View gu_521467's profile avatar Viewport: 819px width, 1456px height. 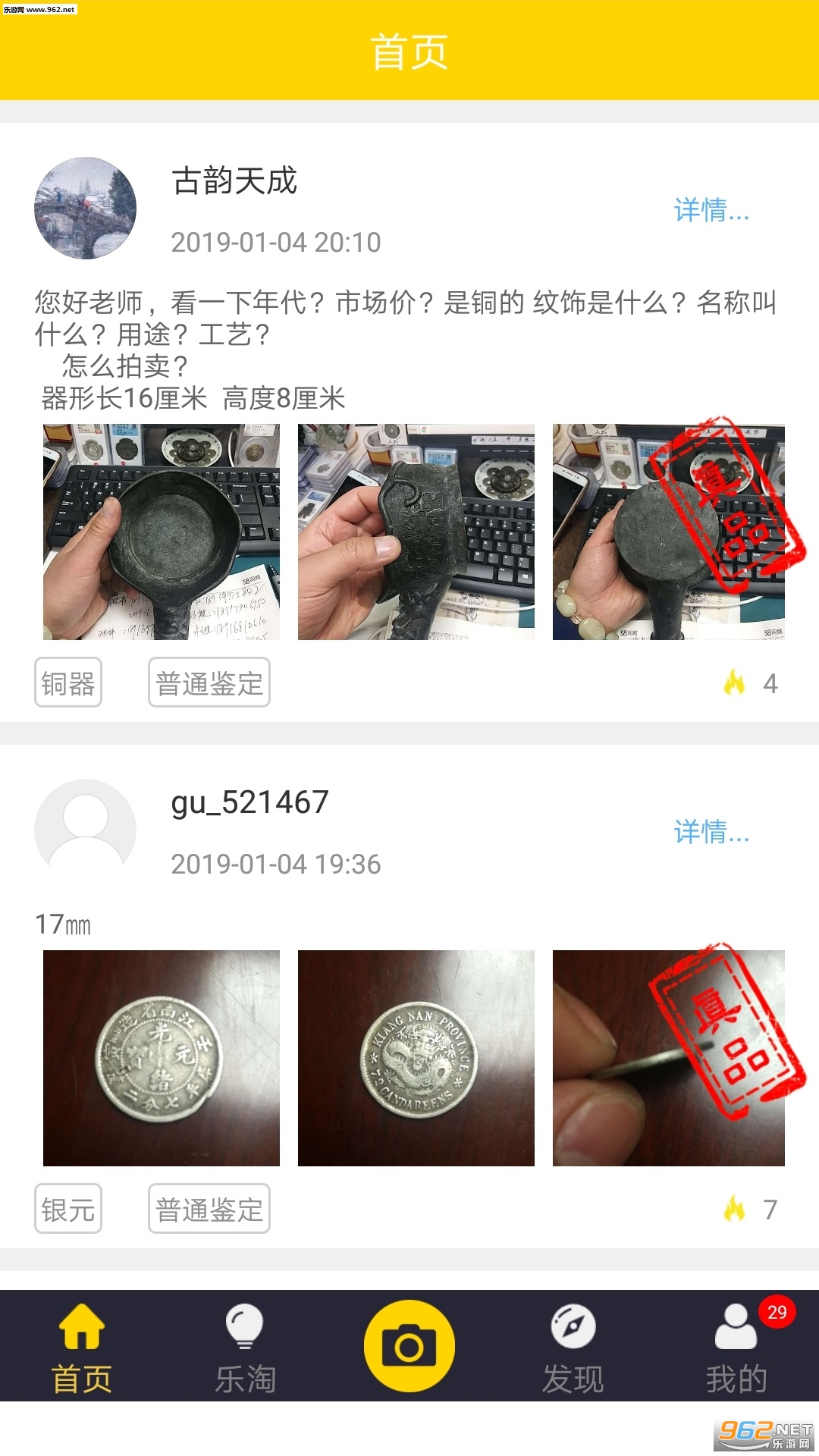click(86, 829)
